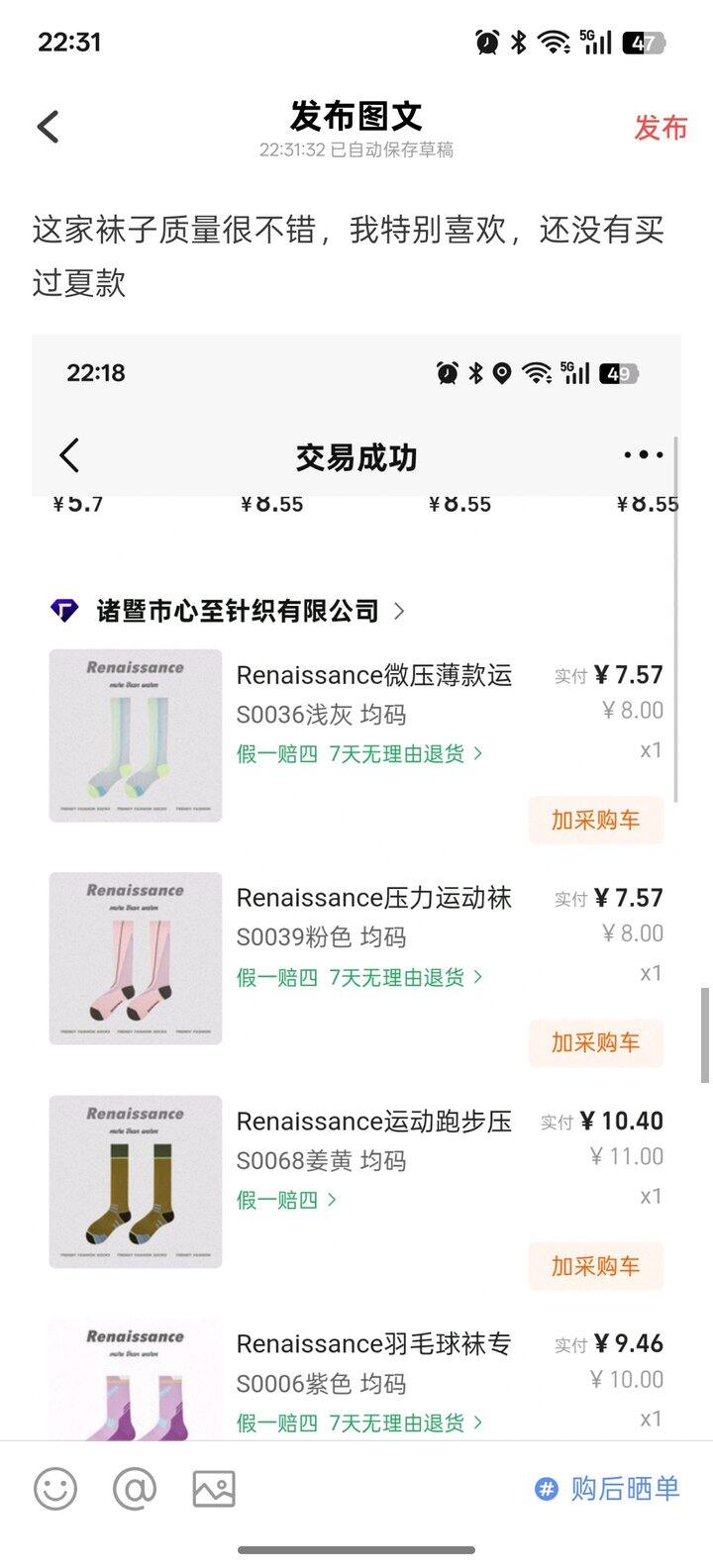Image resolution: width=713 pixels, height=1568 pixels.
Task: Open the emoji picker
Action: pyautogui.click(x=55, y=1488)
